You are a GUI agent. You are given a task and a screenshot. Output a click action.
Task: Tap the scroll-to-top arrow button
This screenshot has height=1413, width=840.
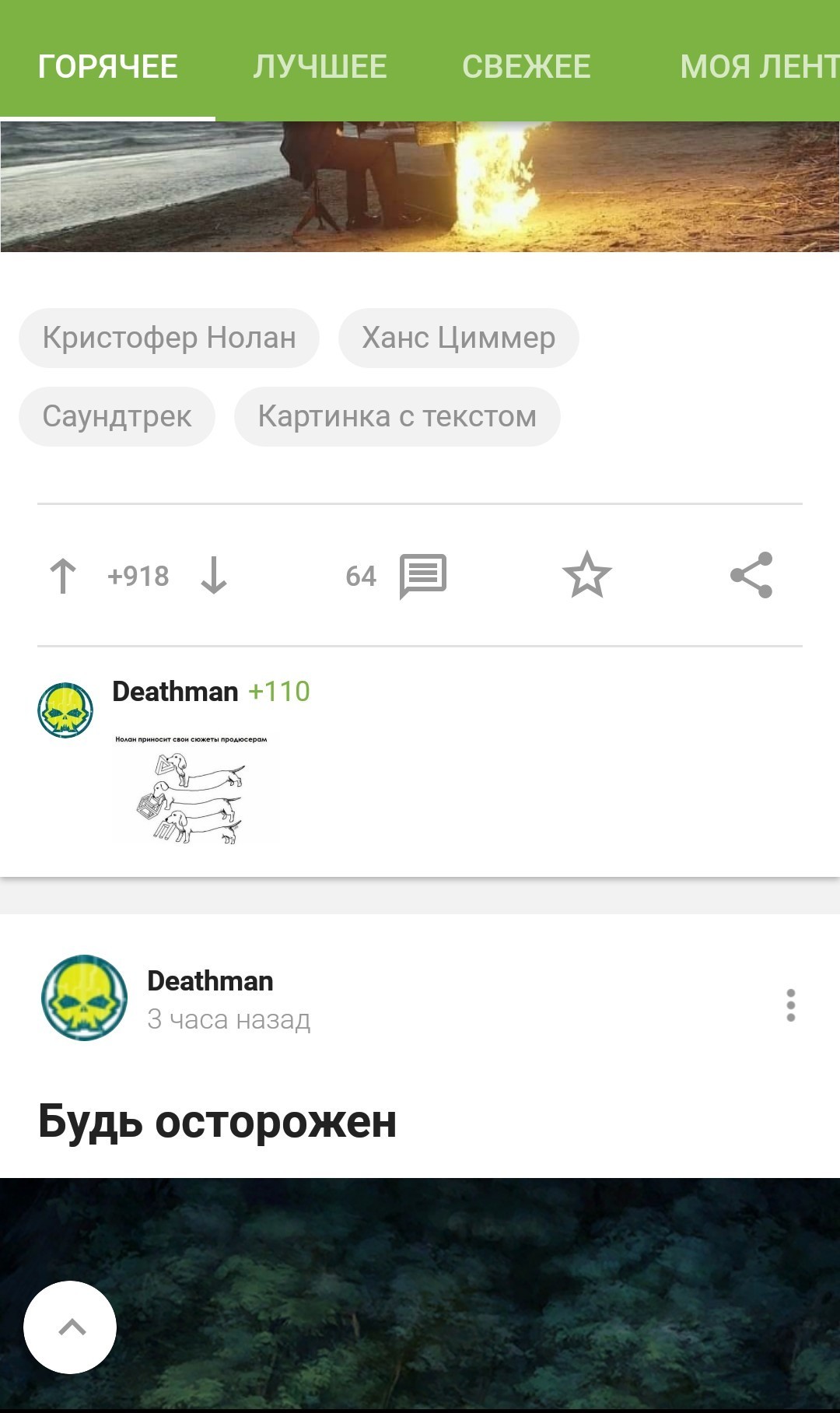click(x=70, y=1327)
